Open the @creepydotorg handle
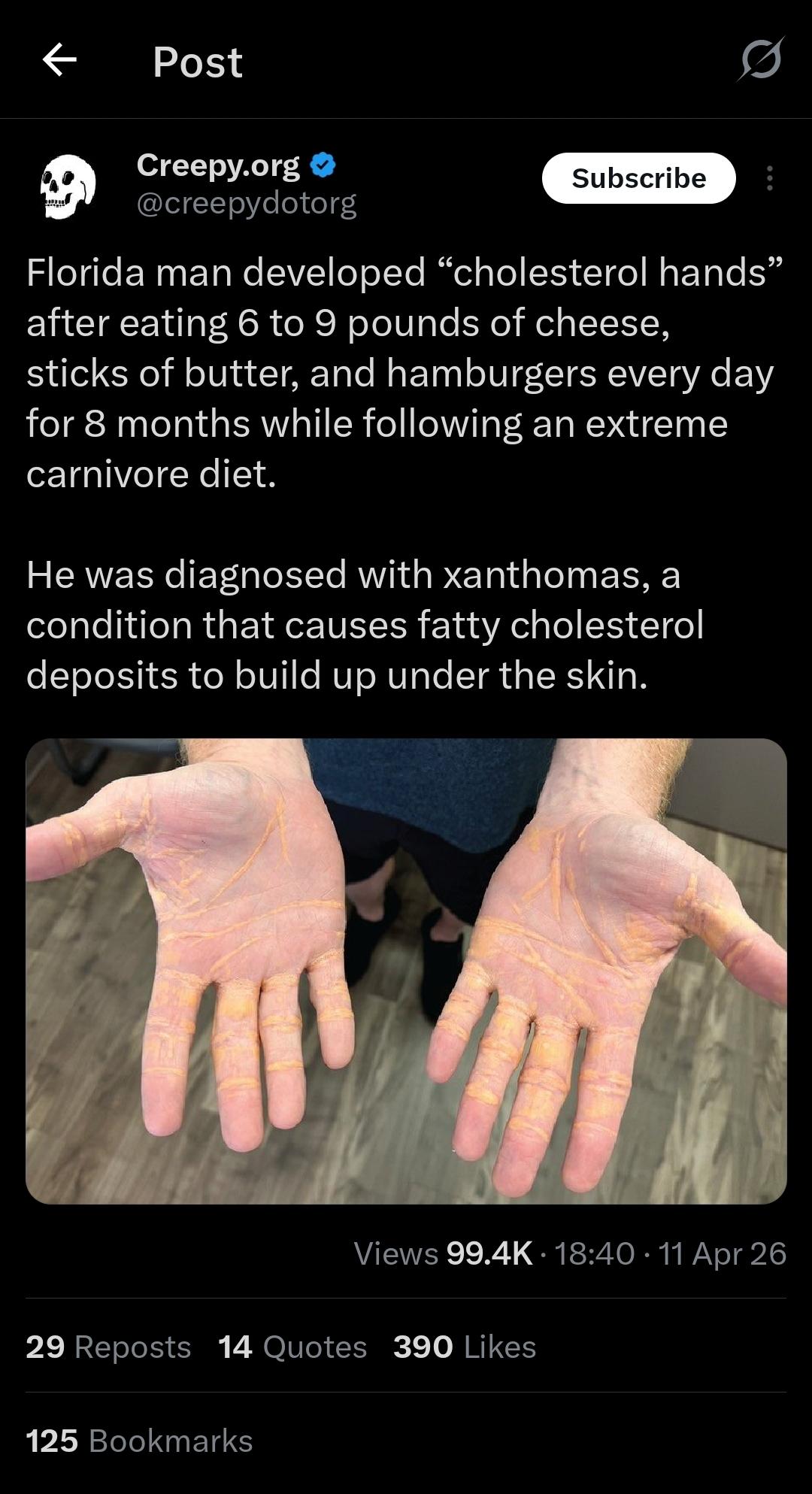812x1494 pixels. click(247, 203)
